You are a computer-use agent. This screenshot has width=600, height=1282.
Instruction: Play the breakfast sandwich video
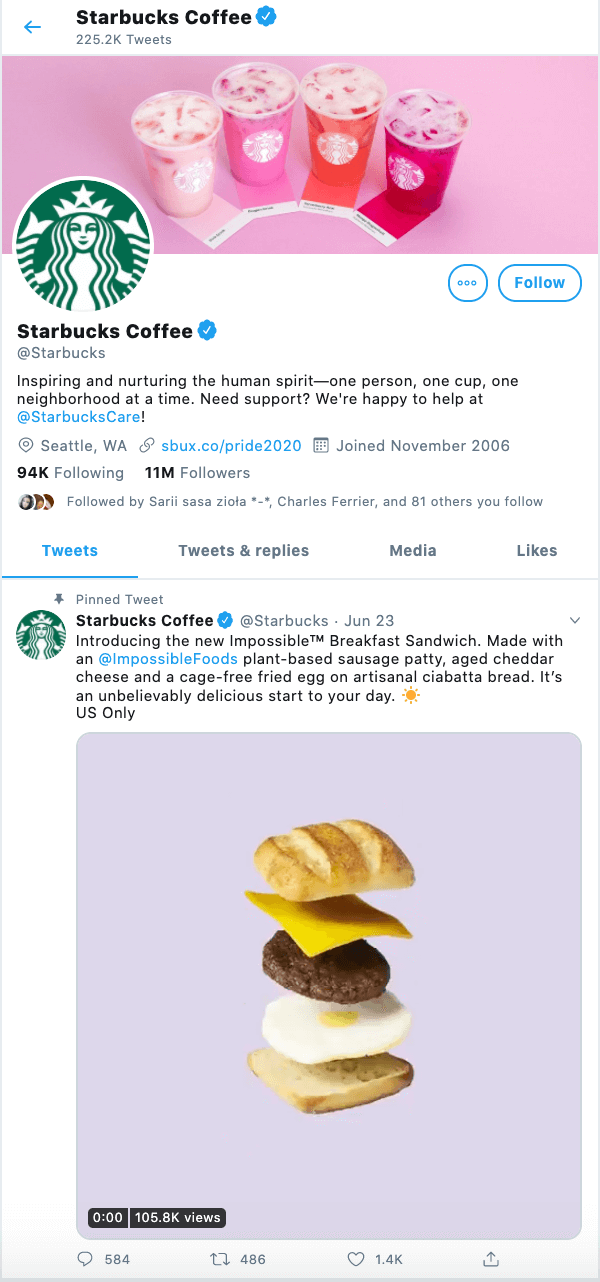329,985
